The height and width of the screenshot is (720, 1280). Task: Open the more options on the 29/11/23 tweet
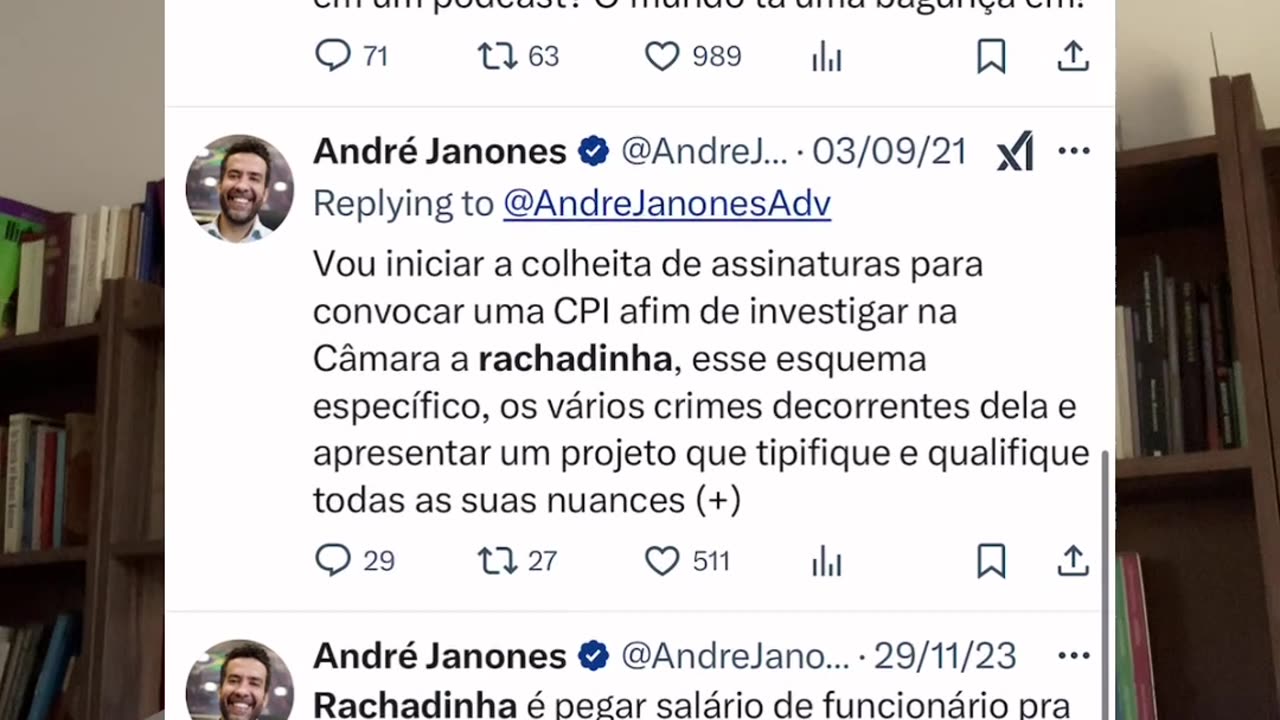pos(1074,656)
